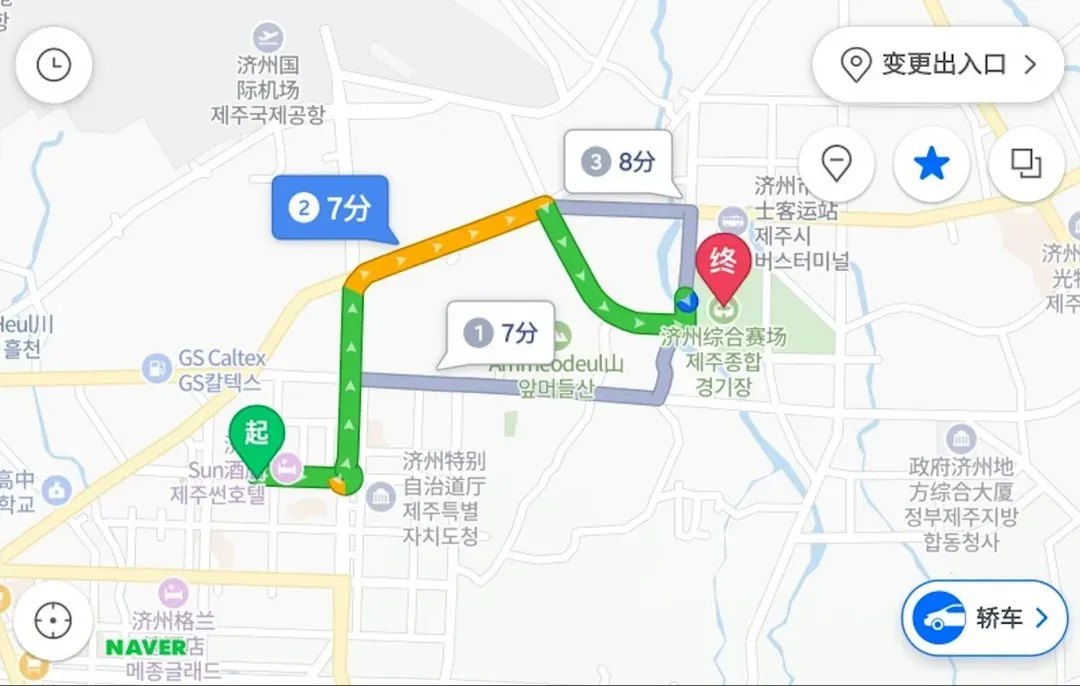Screen dimensions: 1080x686
Task: Select highlighted route 2 labeled 7分
Action: tap(330, 209)
